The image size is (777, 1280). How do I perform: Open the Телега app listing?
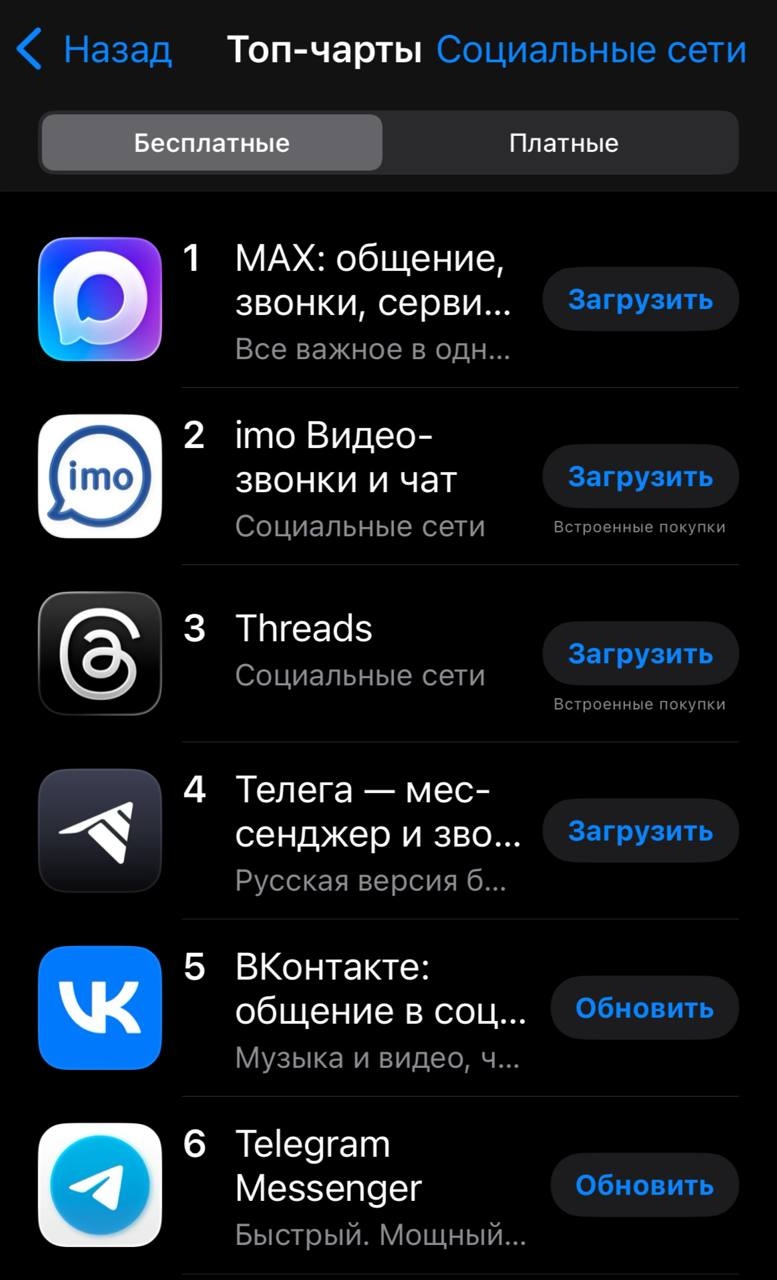(x=376, y=830)
